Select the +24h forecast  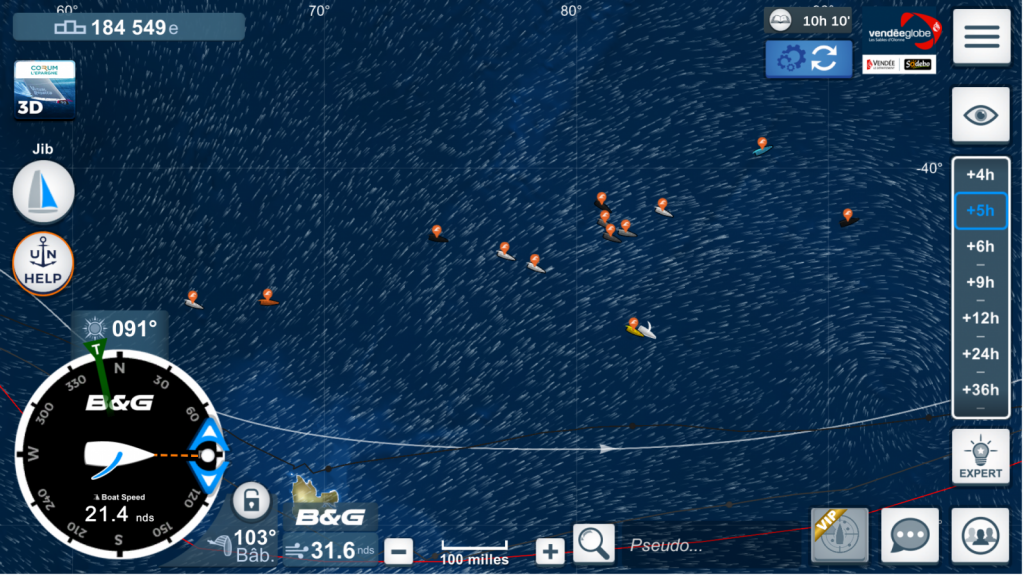pyautogui.click(x=980, y=354)
